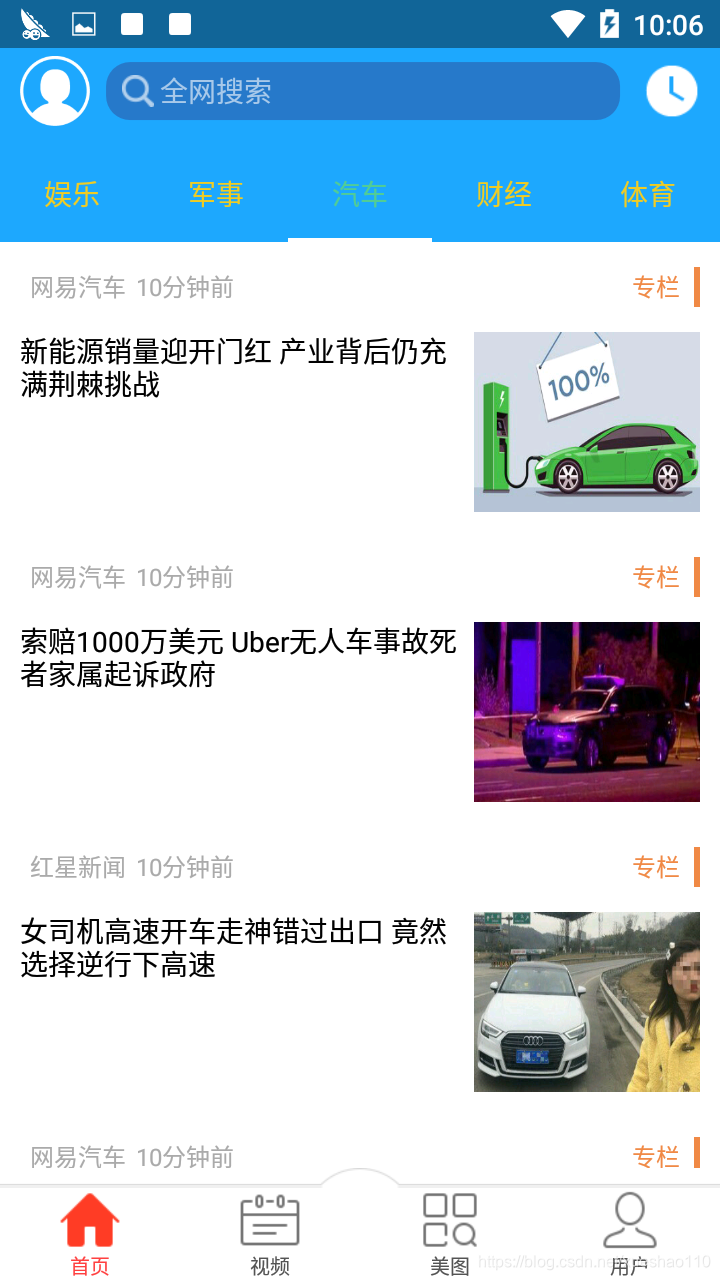Switch to the 用户 bottom tab
This screenshot has height=1280, width=720.
[x=630, y=1234]
